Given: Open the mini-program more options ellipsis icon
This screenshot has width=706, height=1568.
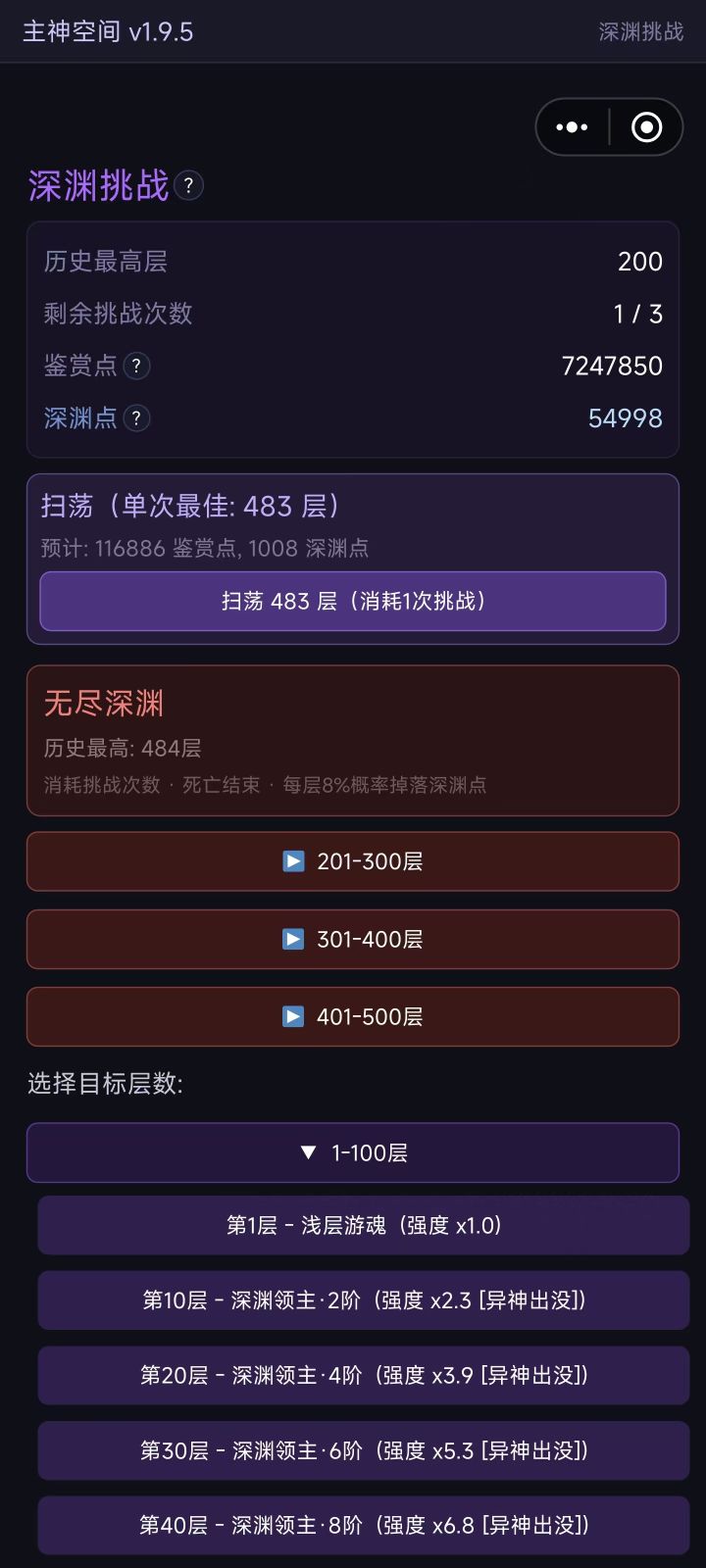Looking at the screenshot, I should point(571,127).
